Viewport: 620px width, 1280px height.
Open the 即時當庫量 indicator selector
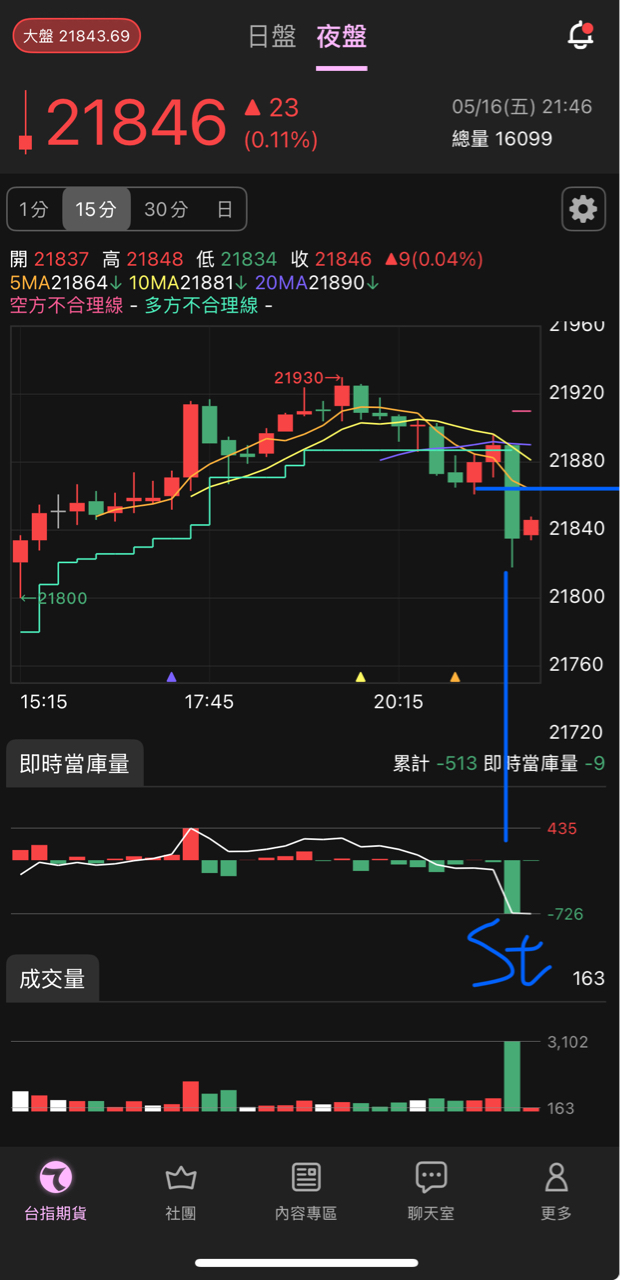pos(75,764)
